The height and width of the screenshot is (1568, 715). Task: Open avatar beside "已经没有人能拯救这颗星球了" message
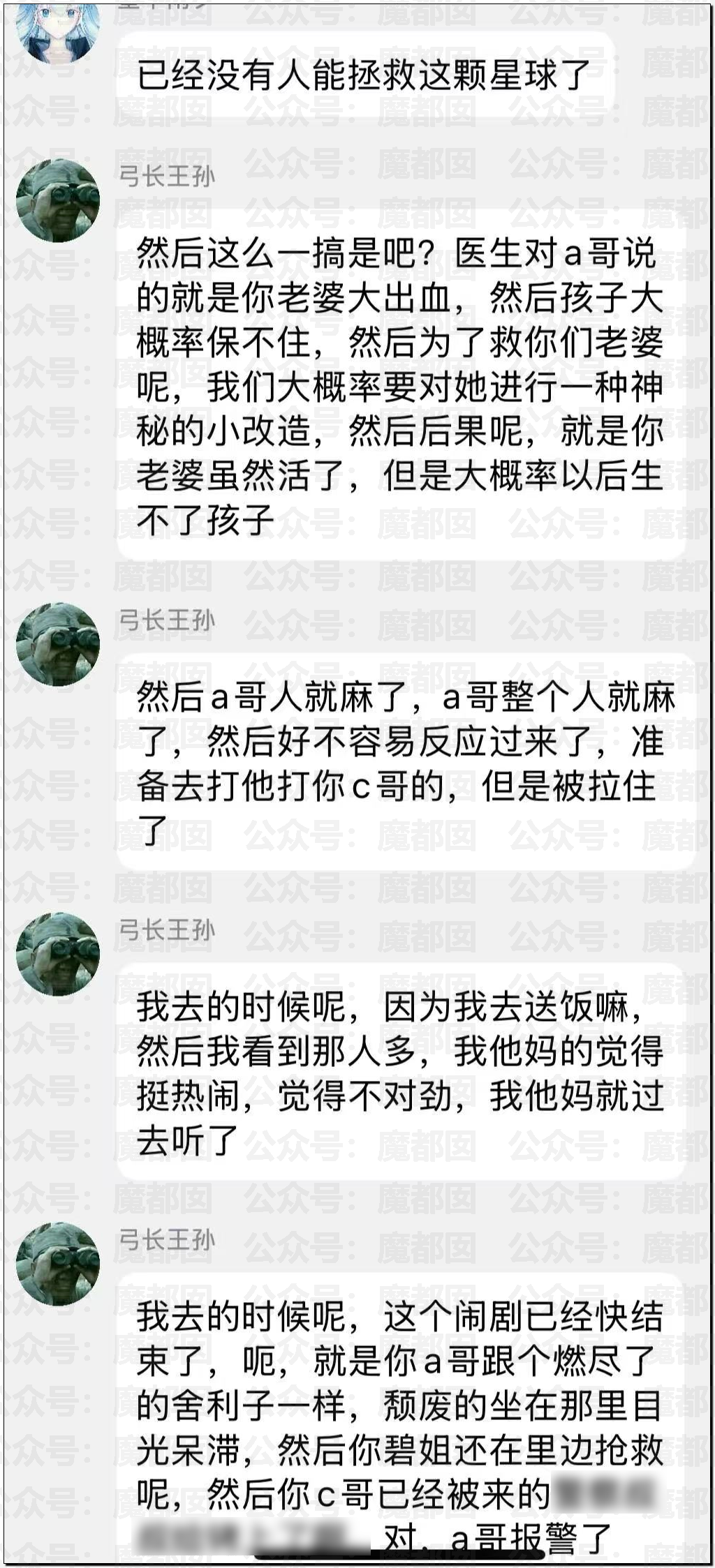(x=58, y=28)
